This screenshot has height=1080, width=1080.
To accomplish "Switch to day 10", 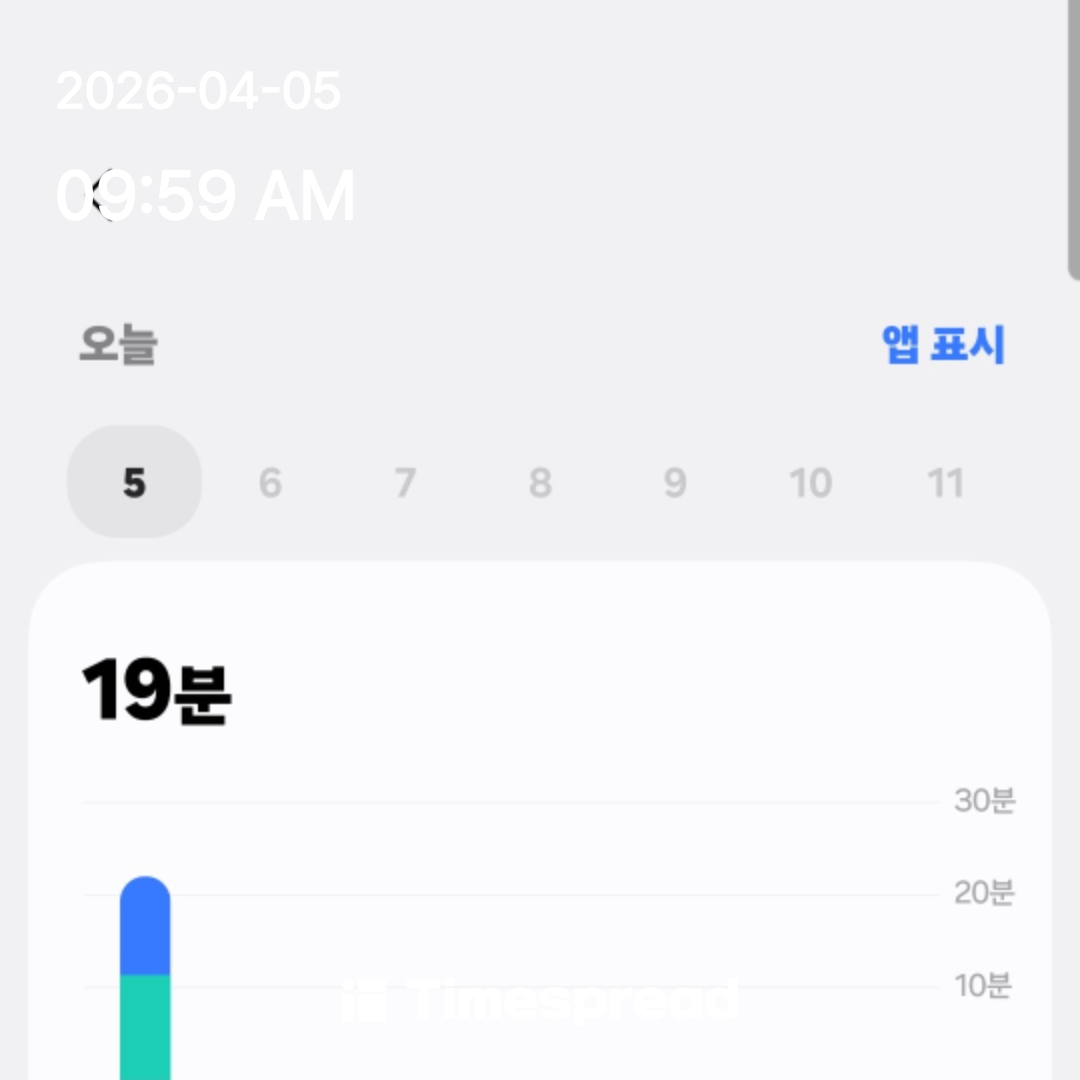I will (810, 483).
